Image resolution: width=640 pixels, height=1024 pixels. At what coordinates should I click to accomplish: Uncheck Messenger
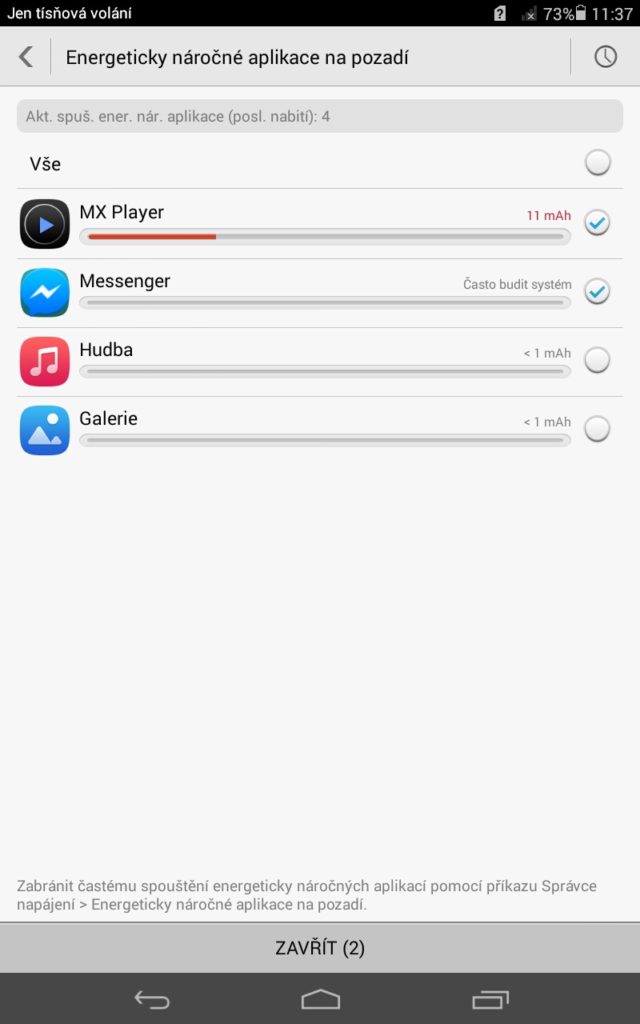[x=598, y=291]
